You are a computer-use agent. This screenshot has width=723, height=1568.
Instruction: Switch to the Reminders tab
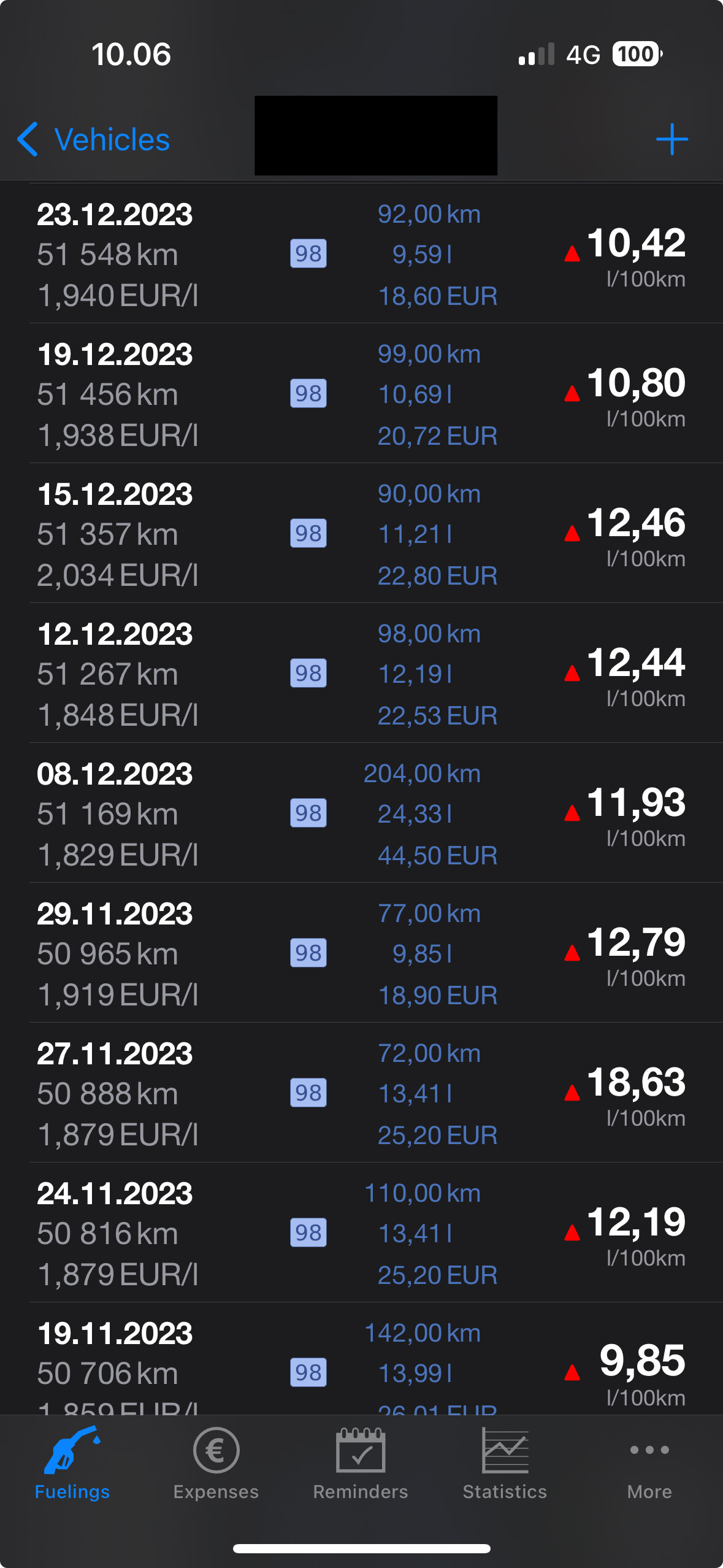tap(361, 1463)
